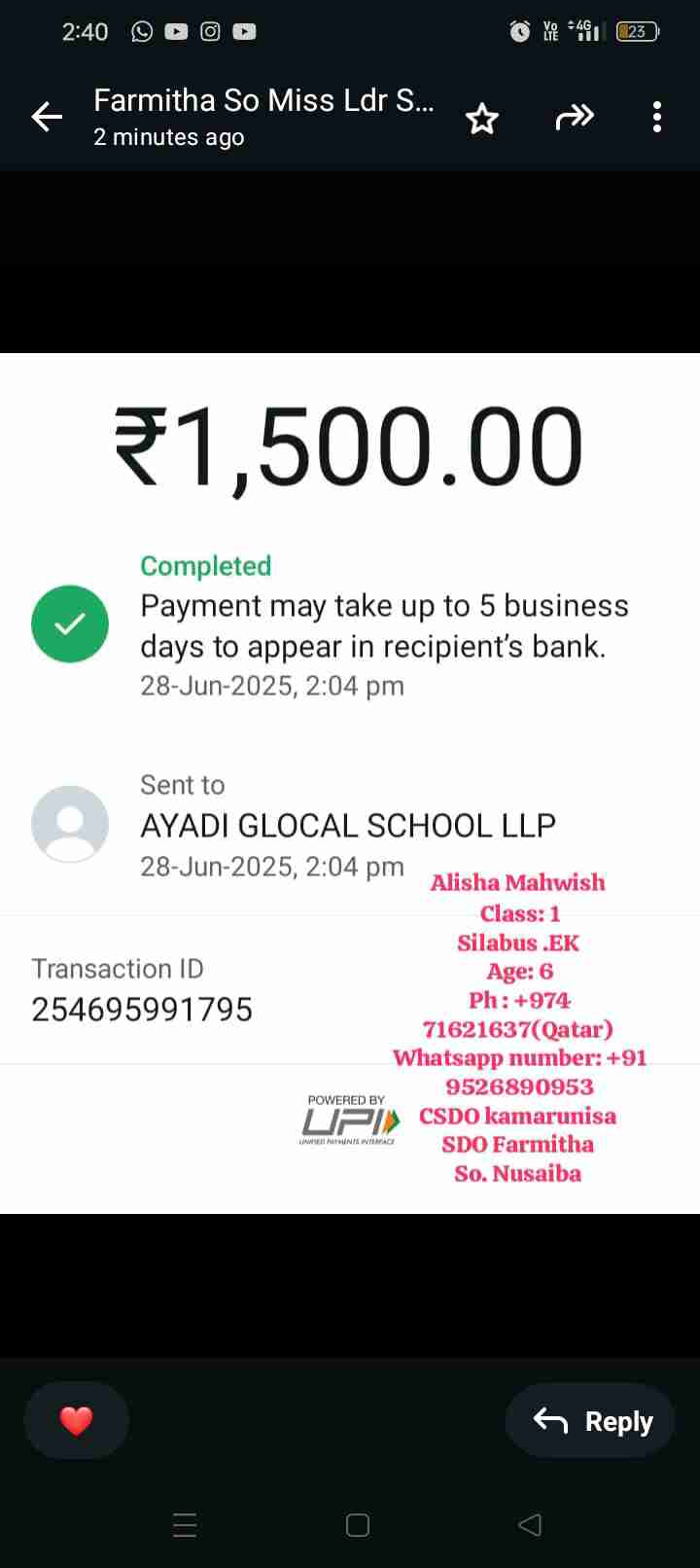The image size is (700, 1568).
Task: Go back from the image viewer
Action: click(47, 118)
